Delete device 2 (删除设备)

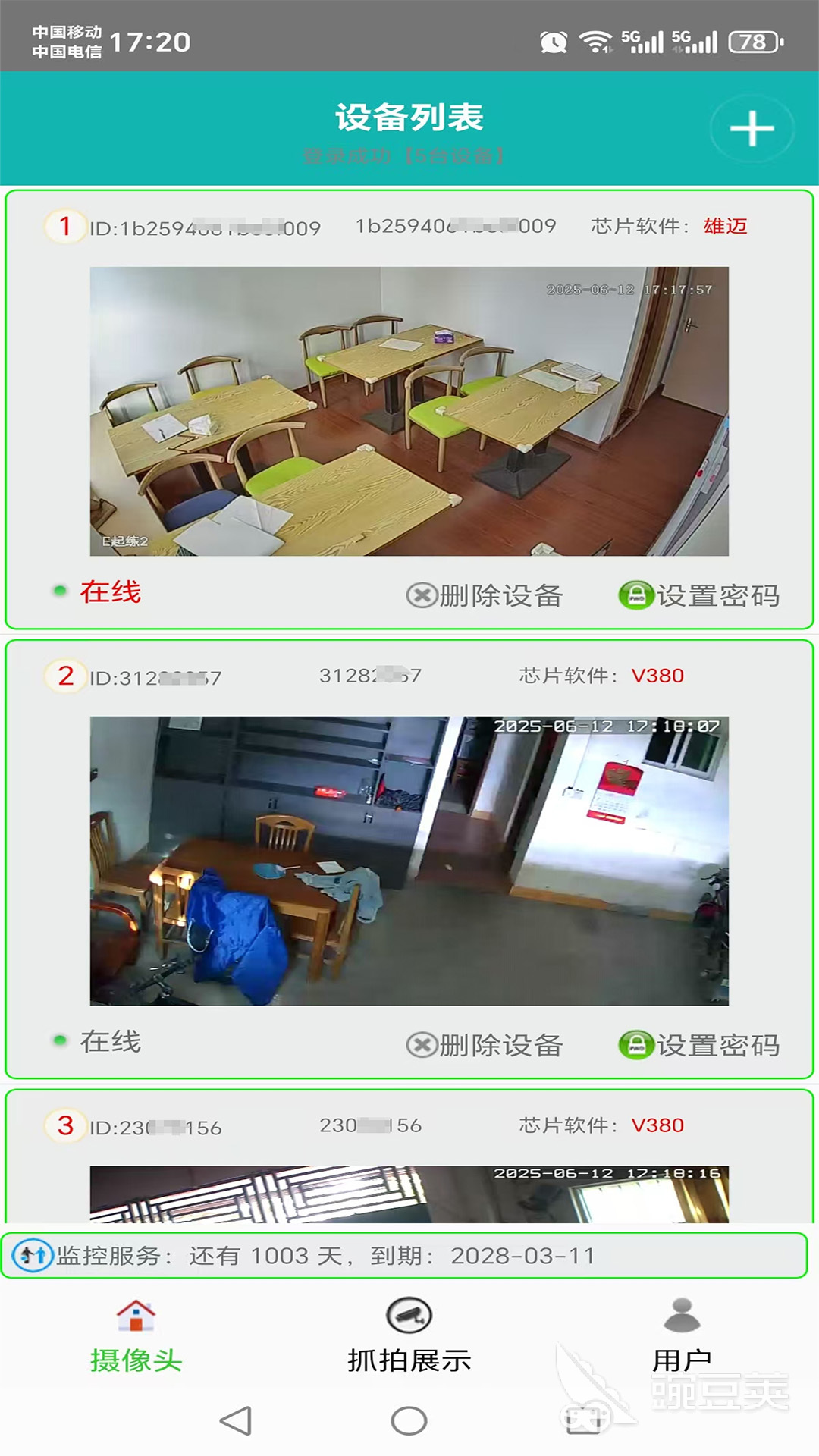coord(485,1046)
